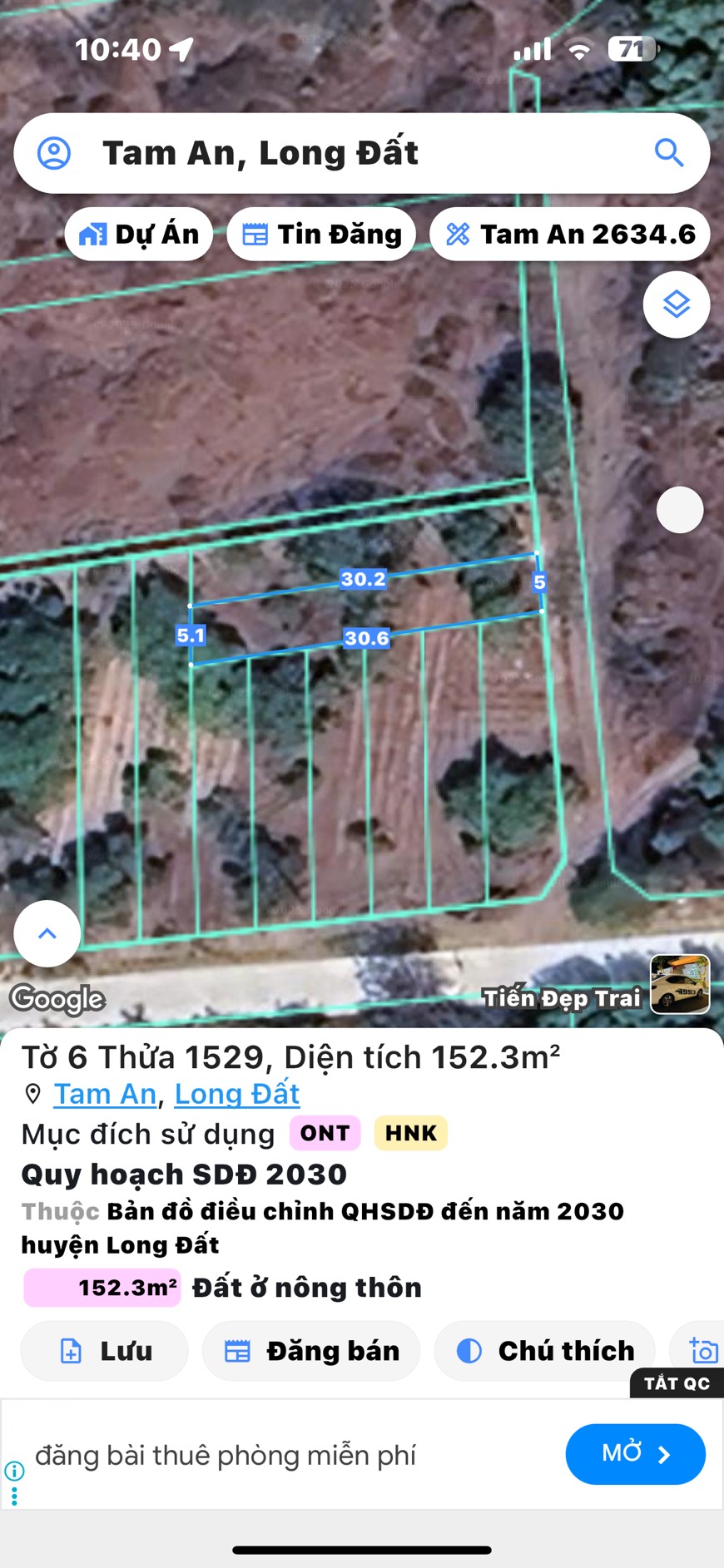Expand the panel with the up chevron
Image resolution: width=724 pixels, height=1568 pixels.
[x=47, y=933]
